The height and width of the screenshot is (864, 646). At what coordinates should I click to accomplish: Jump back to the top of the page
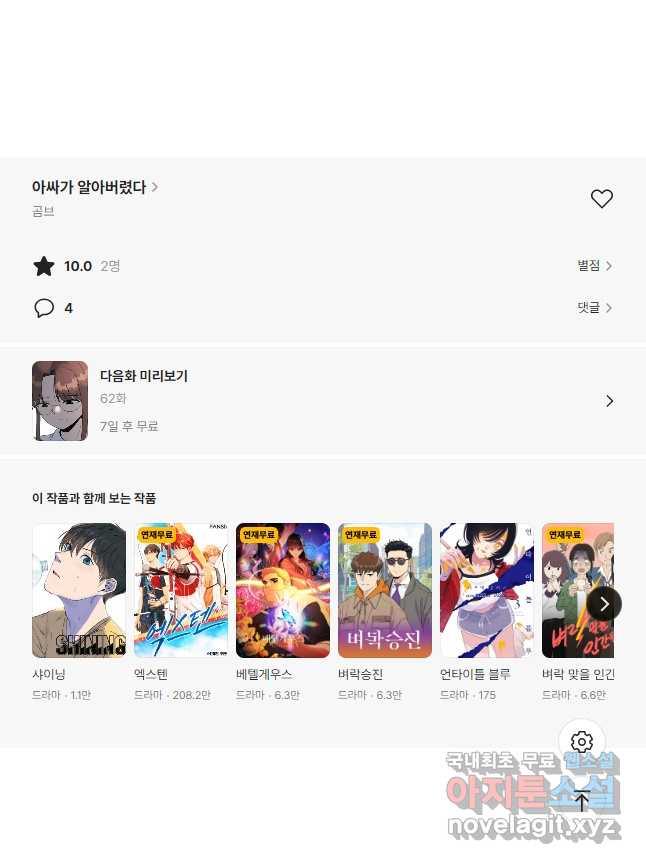(x=582, y=800)
